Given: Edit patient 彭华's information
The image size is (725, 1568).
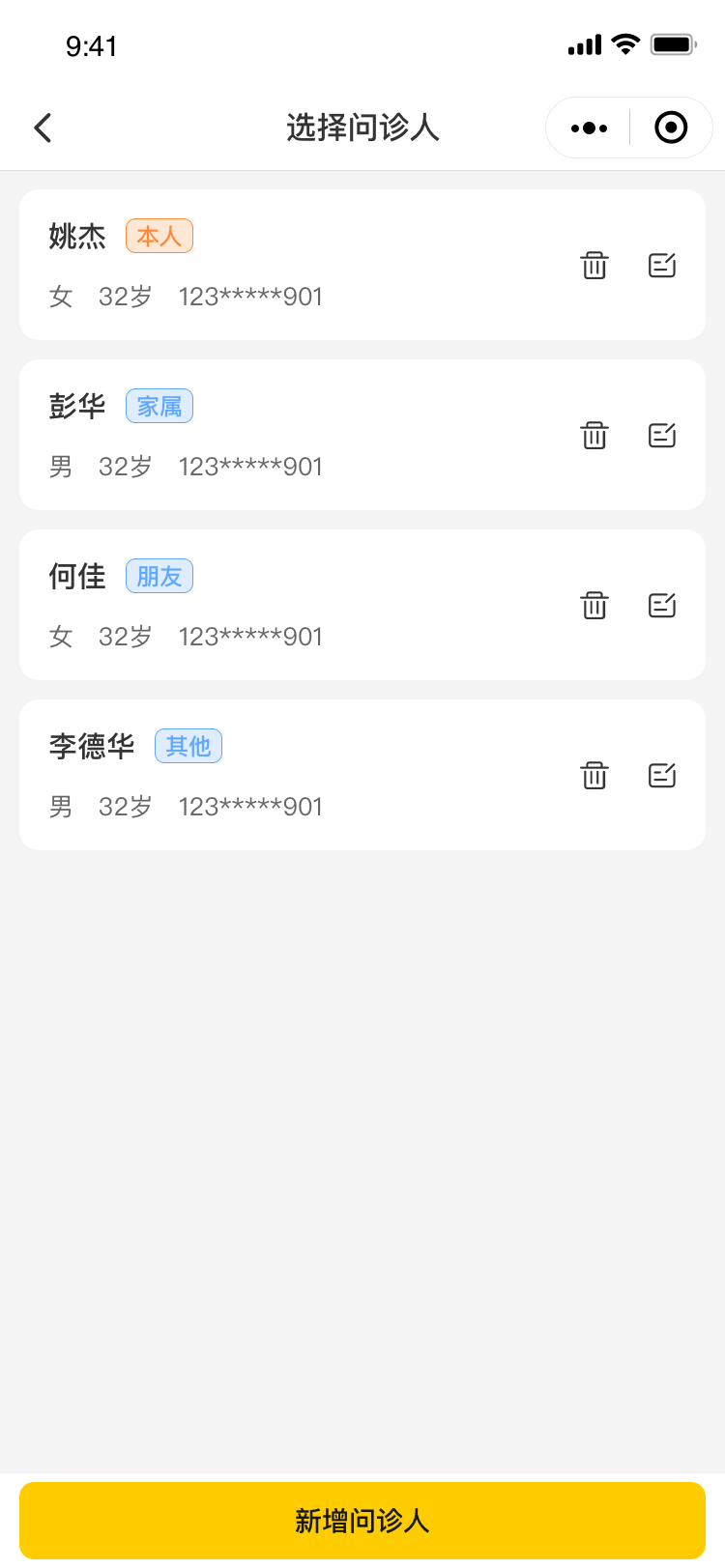Looking at the screenshot, I should [662, 435].
